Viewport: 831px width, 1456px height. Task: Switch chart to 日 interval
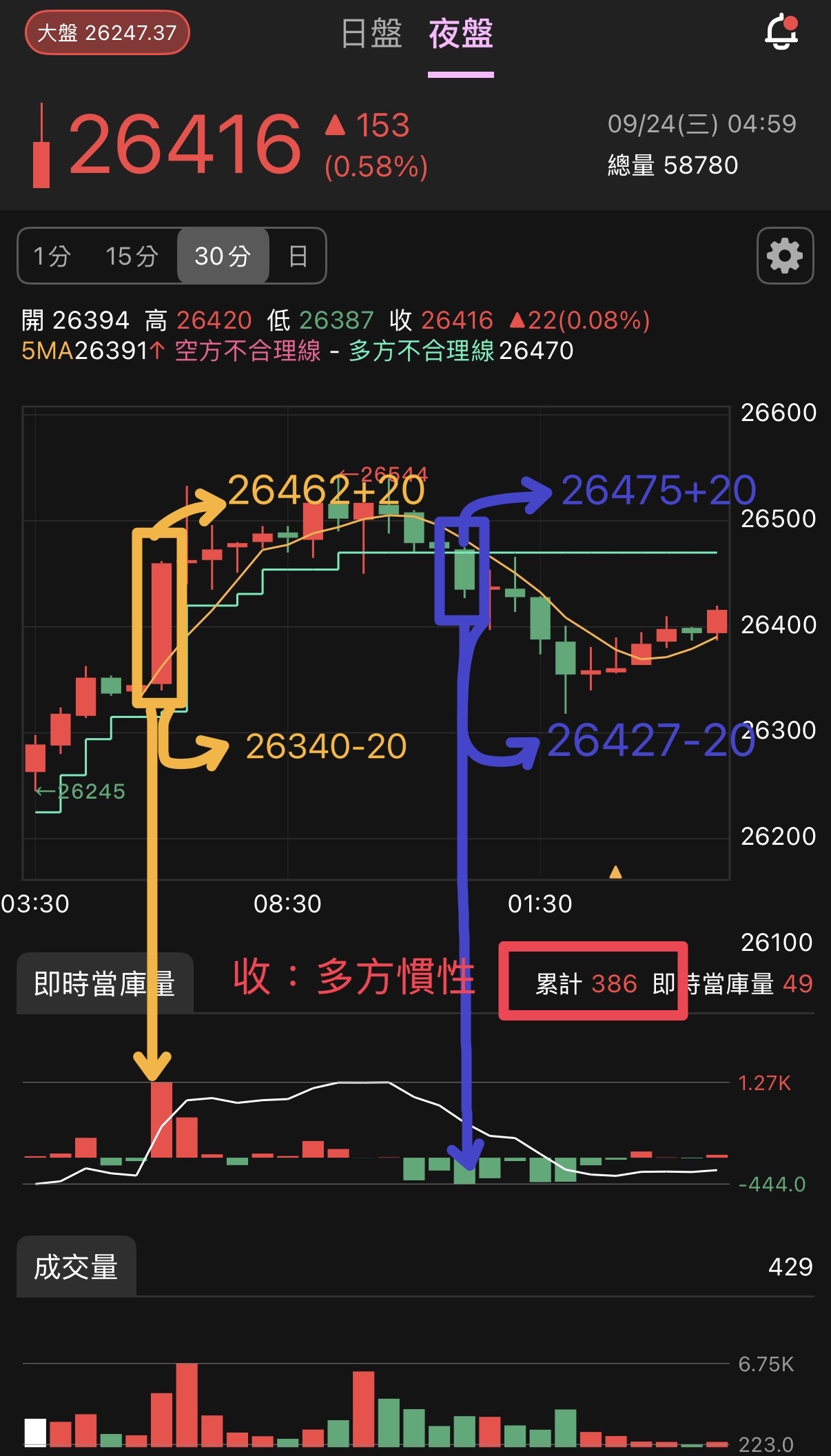point(298,256)
